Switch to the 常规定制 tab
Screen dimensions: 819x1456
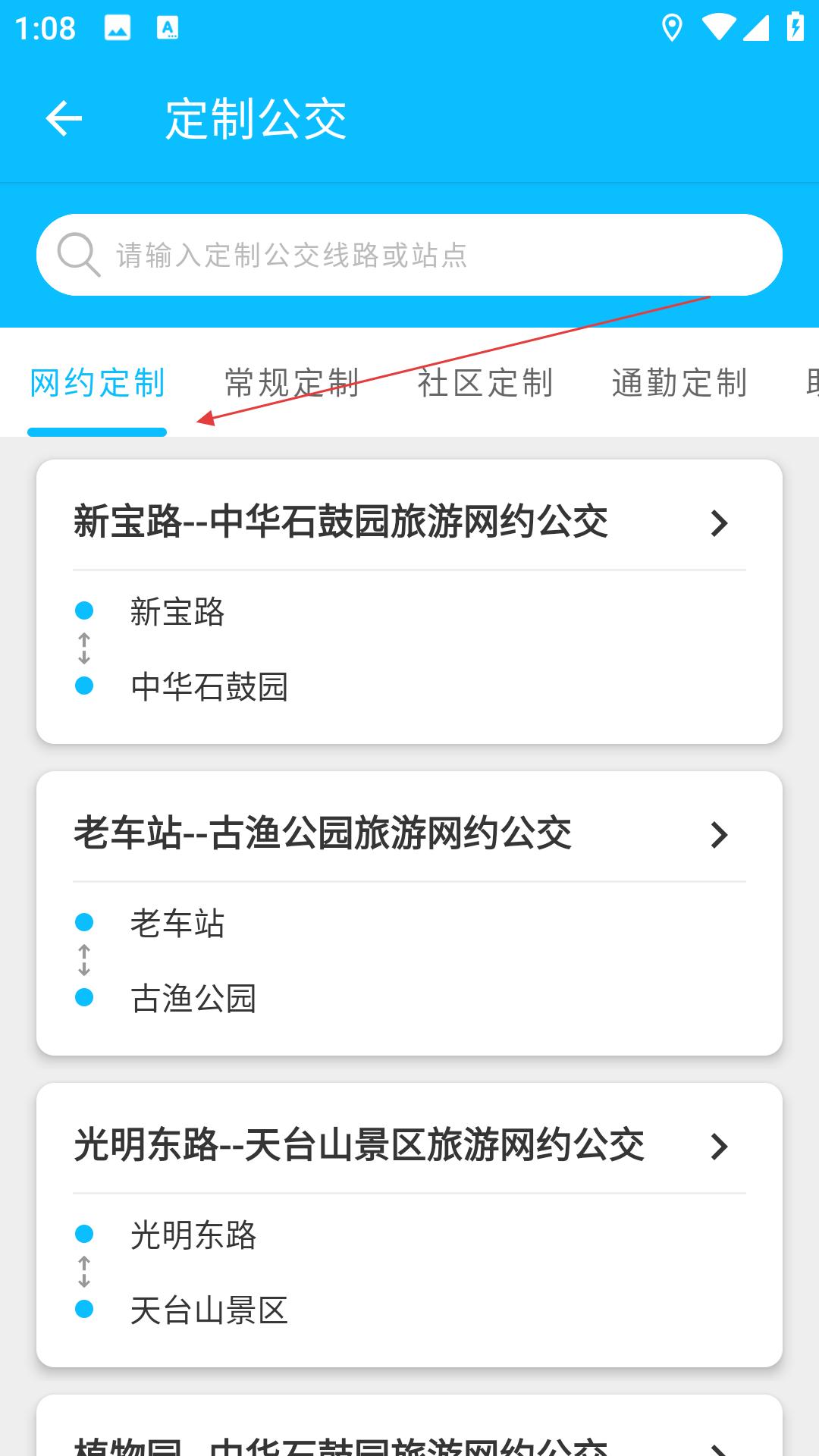click(292, 383)
